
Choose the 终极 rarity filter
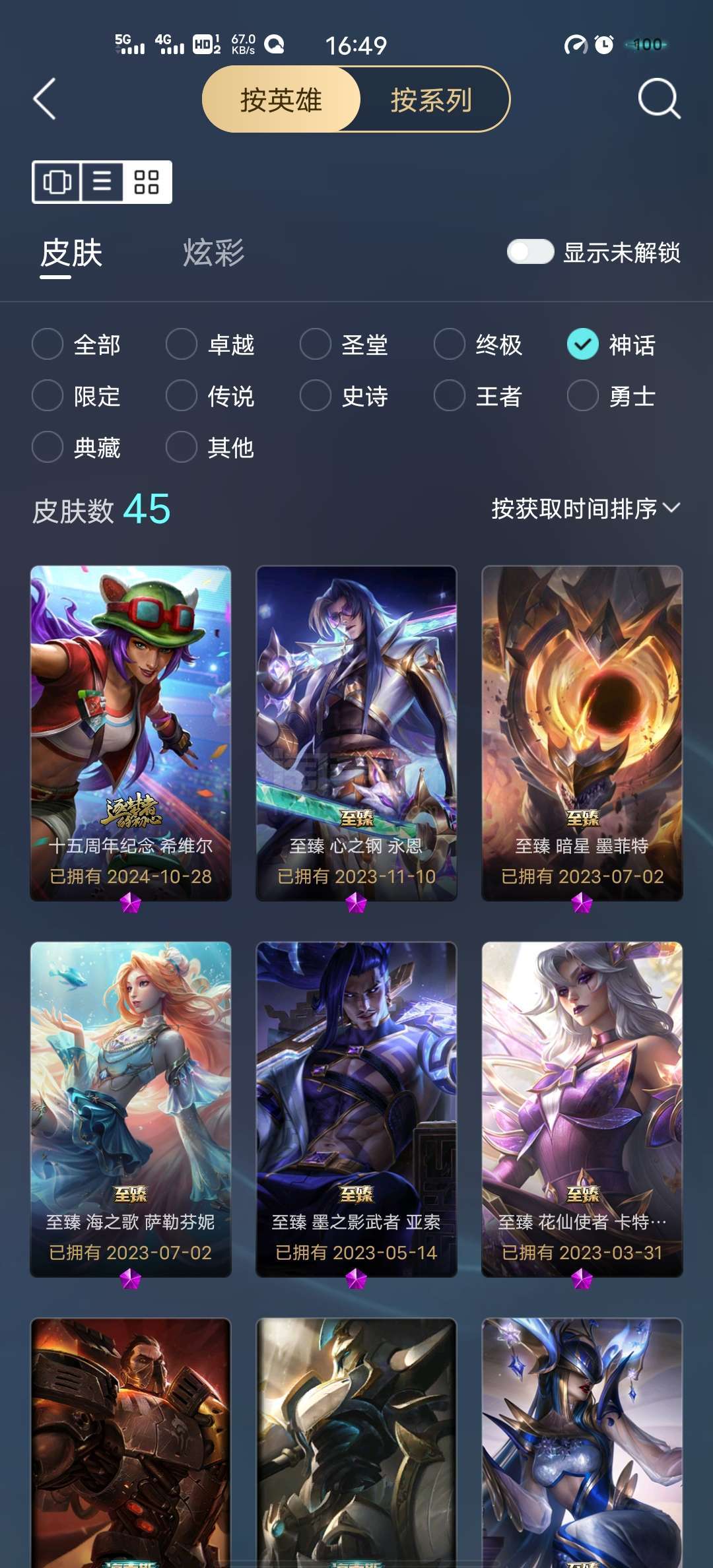pos(479,344)
